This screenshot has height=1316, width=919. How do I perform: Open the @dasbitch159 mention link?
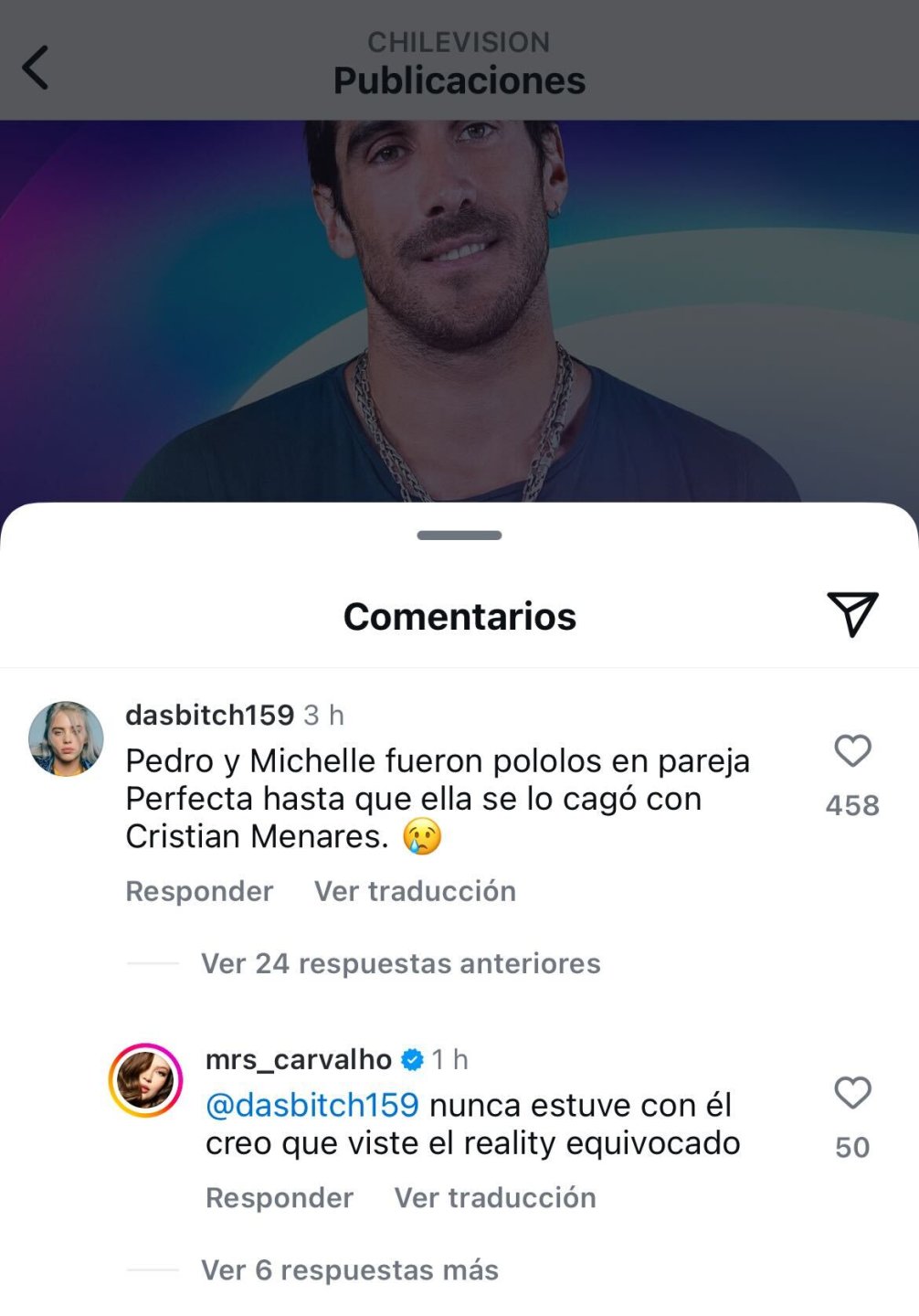(312, 1106)
